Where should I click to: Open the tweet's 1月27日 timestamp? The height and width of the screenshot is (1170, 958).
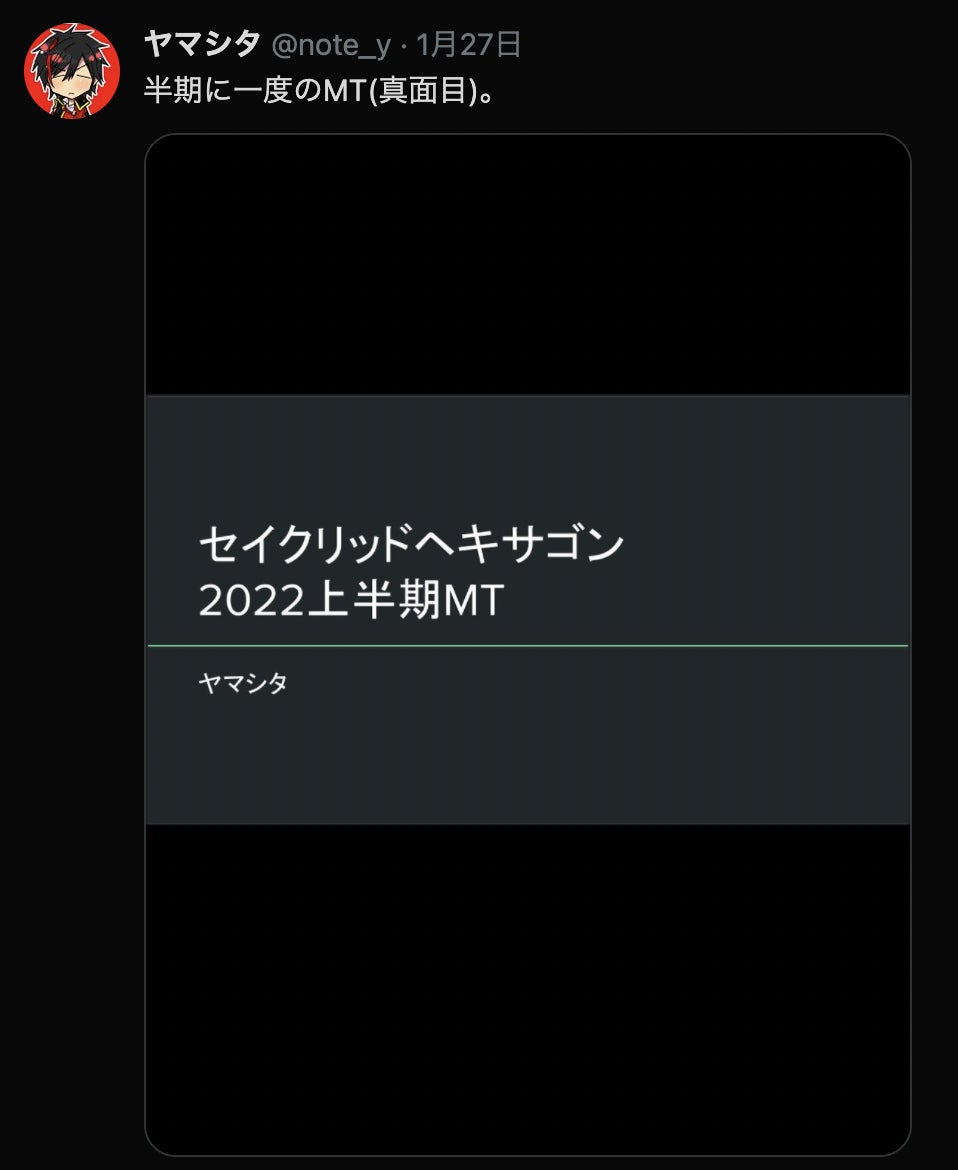(x=469, y=45)
